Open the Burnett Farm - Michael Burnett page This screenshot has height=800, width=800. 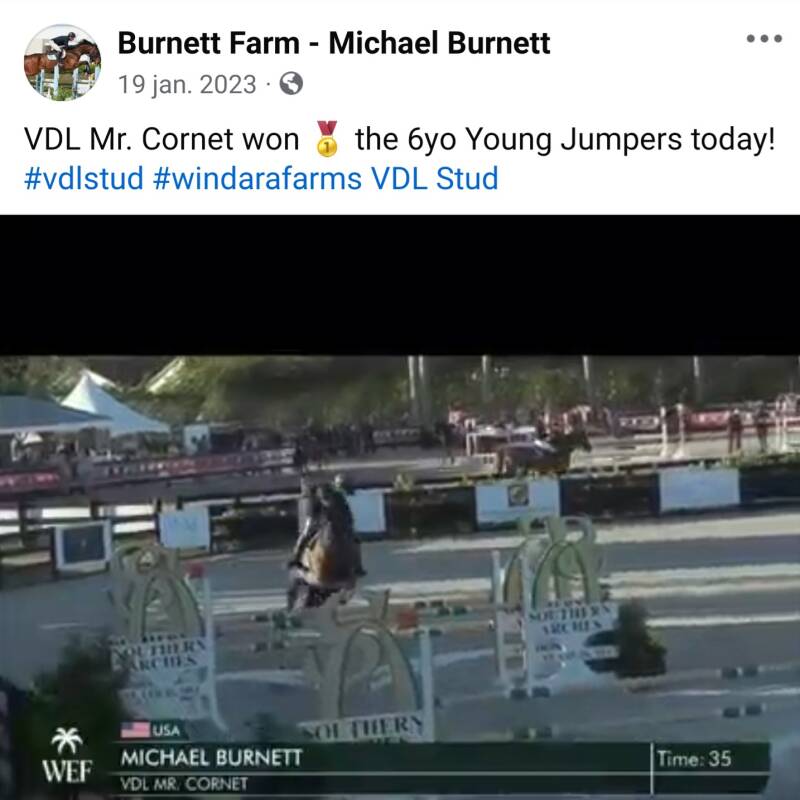pyautogui.click(x=333, y=43)
